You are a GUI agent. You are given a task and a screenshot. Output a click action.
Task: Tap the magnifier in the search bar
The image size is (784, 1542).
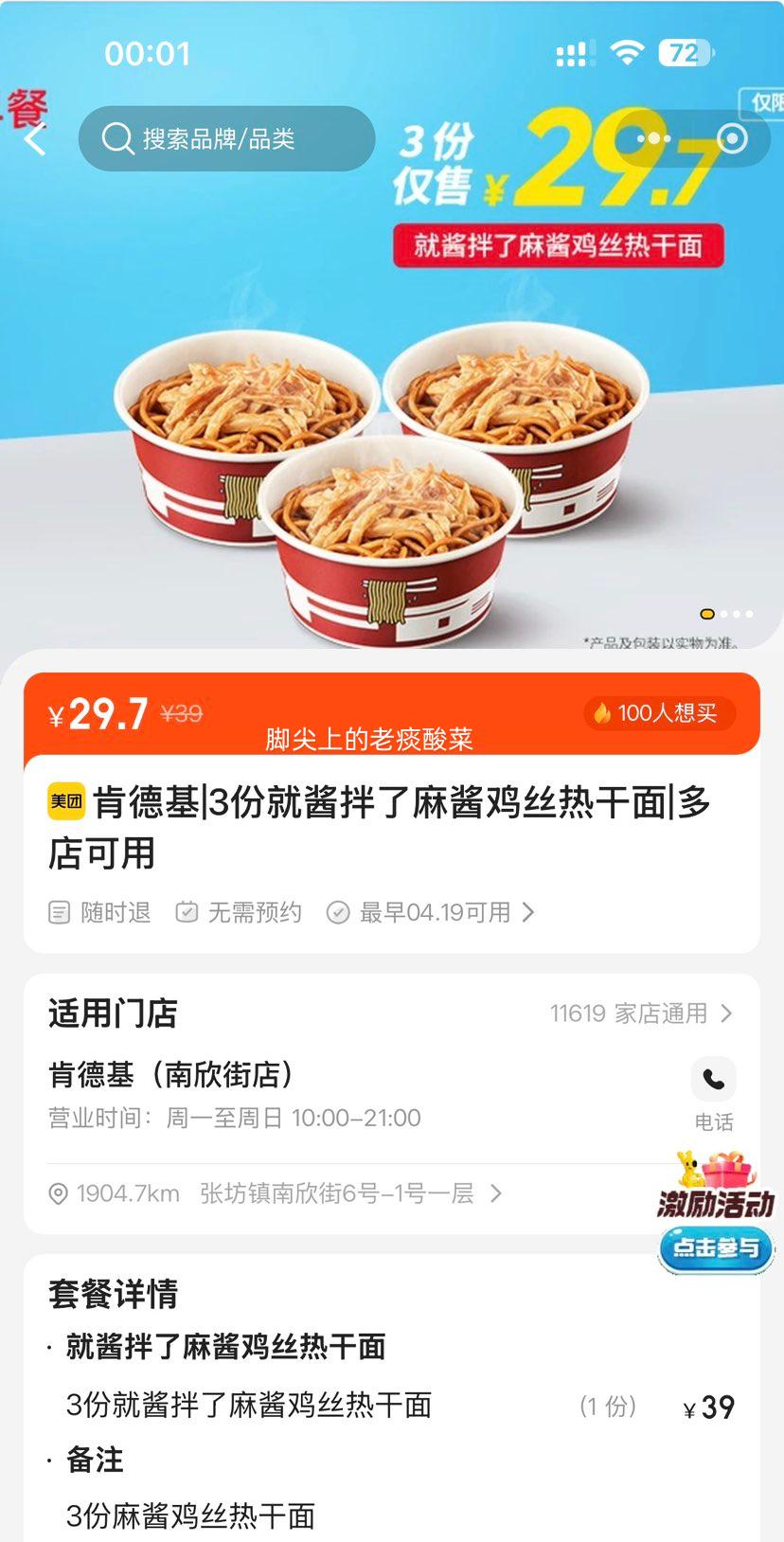116,139
